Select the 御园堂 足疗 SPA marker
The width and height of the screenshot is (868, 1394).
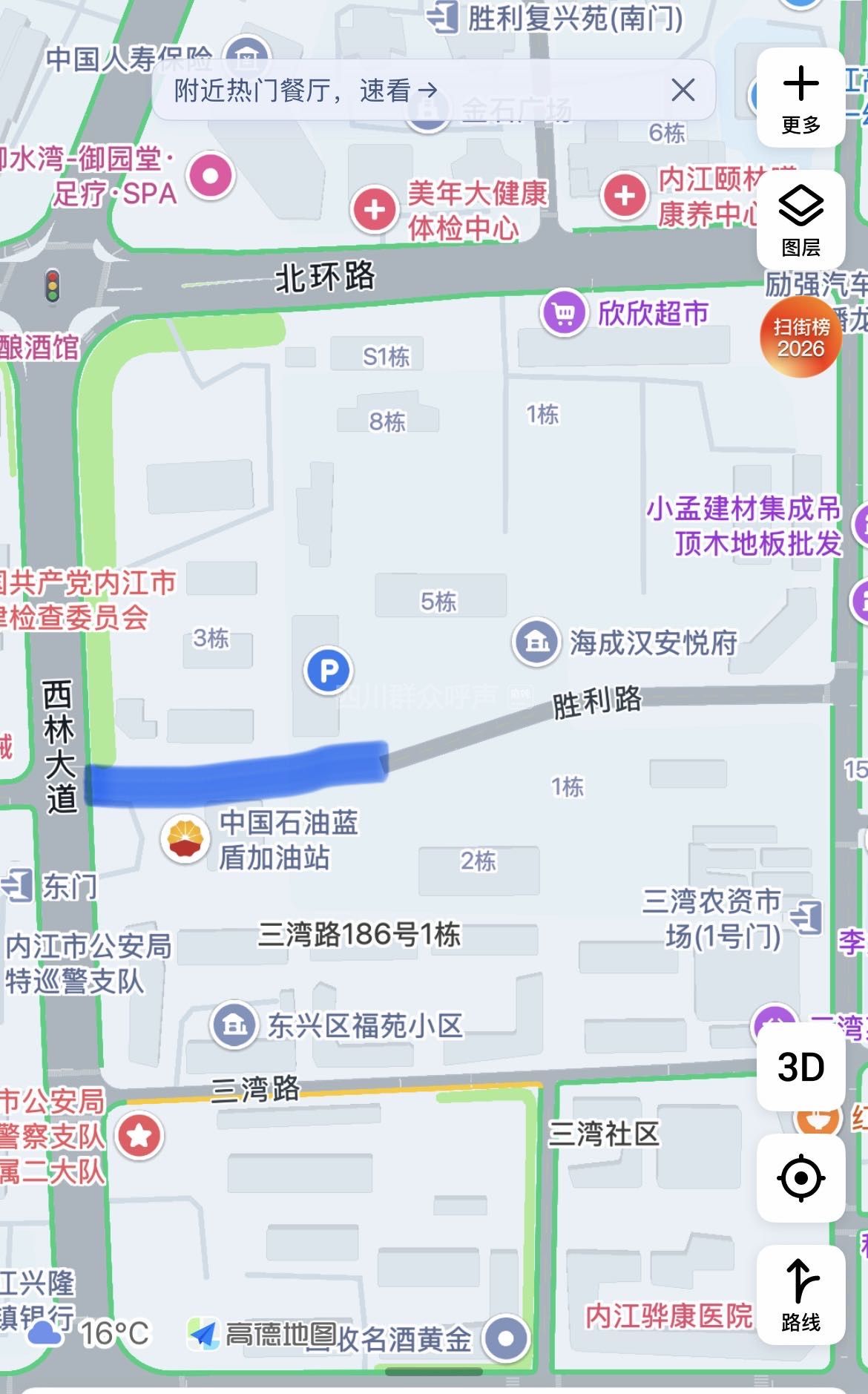click(211, 176)
